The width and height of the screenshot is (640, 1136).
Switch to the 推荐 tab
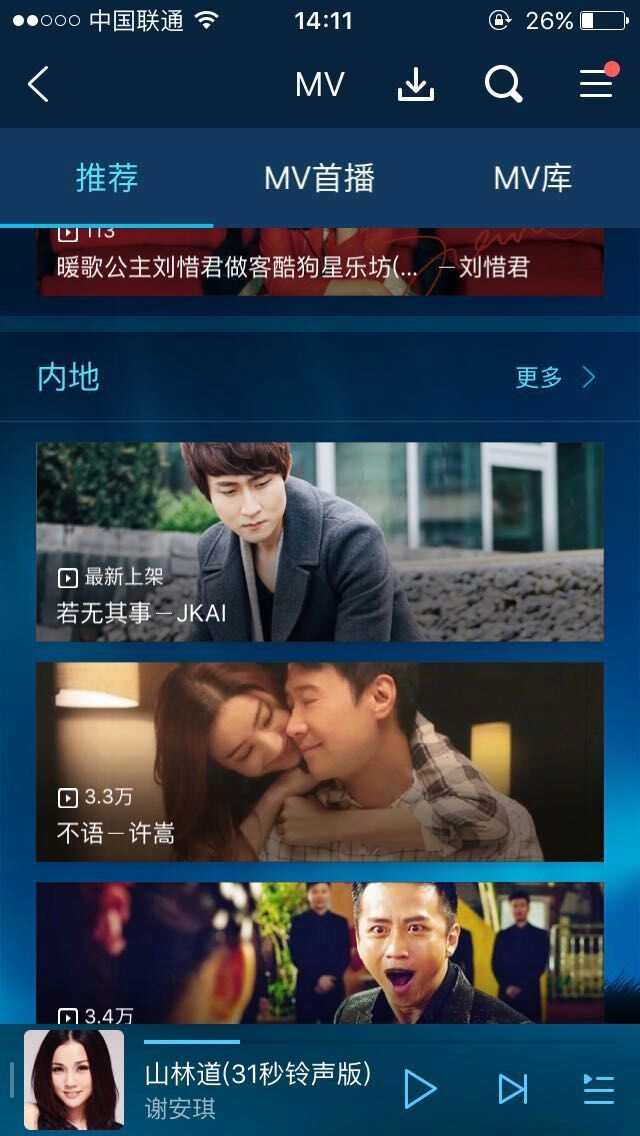107,178
